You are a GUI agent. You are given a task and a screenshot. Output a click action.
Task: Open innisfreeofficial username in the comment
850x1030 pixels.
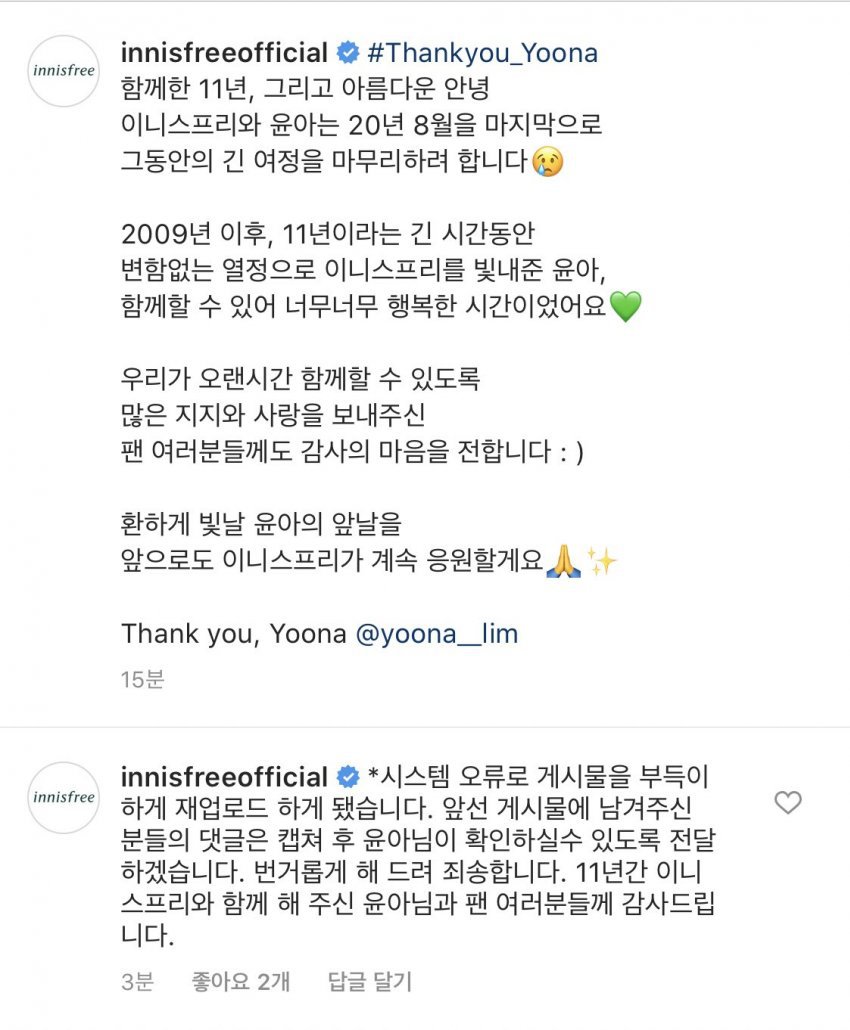point(224,777)
